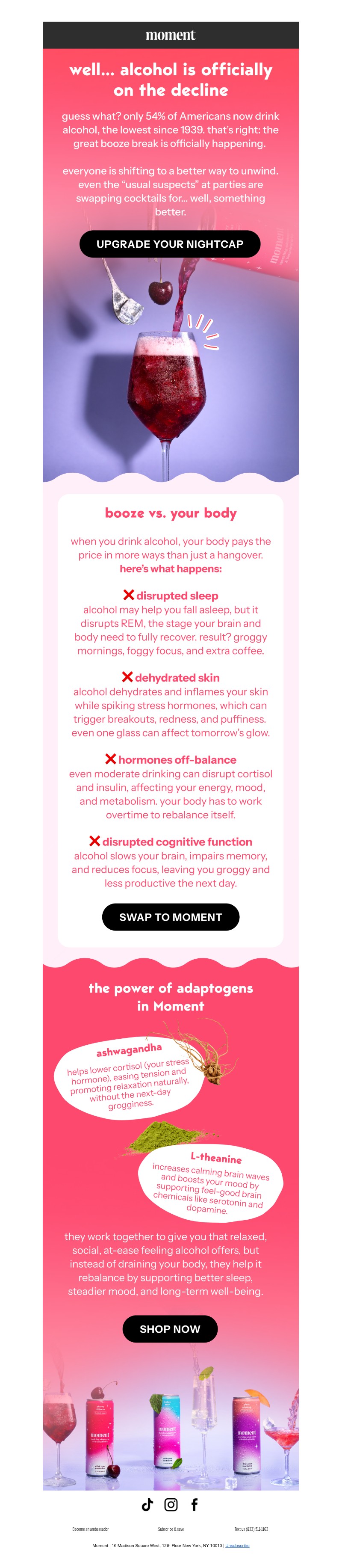
Task: Open Moment's Instagram page
Action: pyautogui.click(x=171, y=1505)
